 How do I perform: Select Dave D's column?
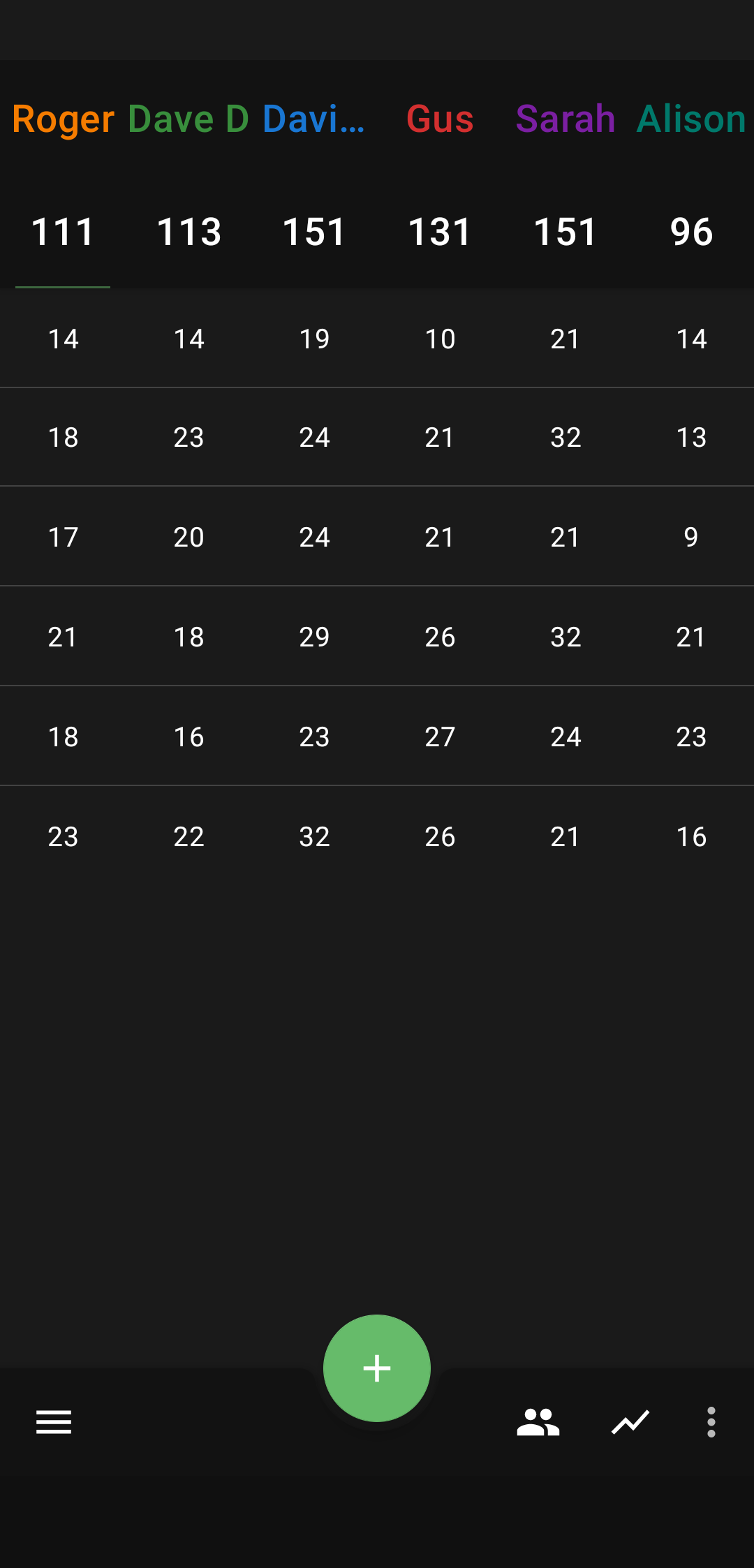(188, 119)
